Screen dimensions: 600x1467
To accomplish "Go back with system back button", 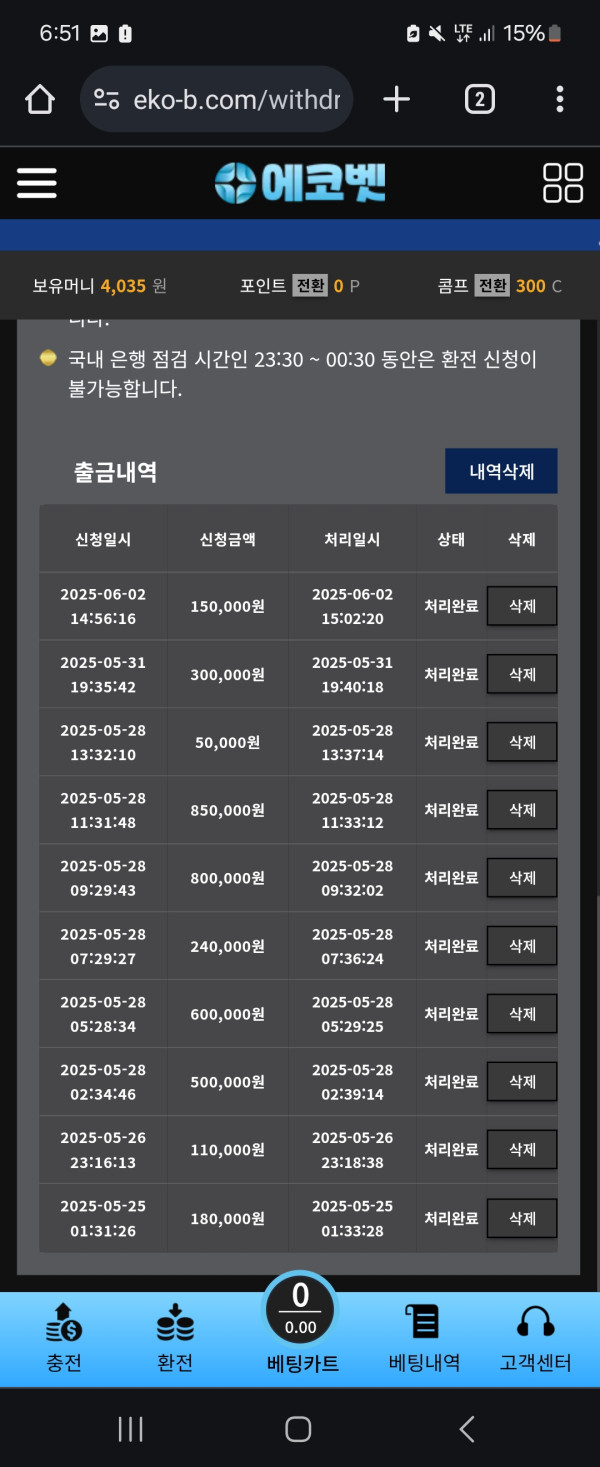I will click(x=466, y=1429).
